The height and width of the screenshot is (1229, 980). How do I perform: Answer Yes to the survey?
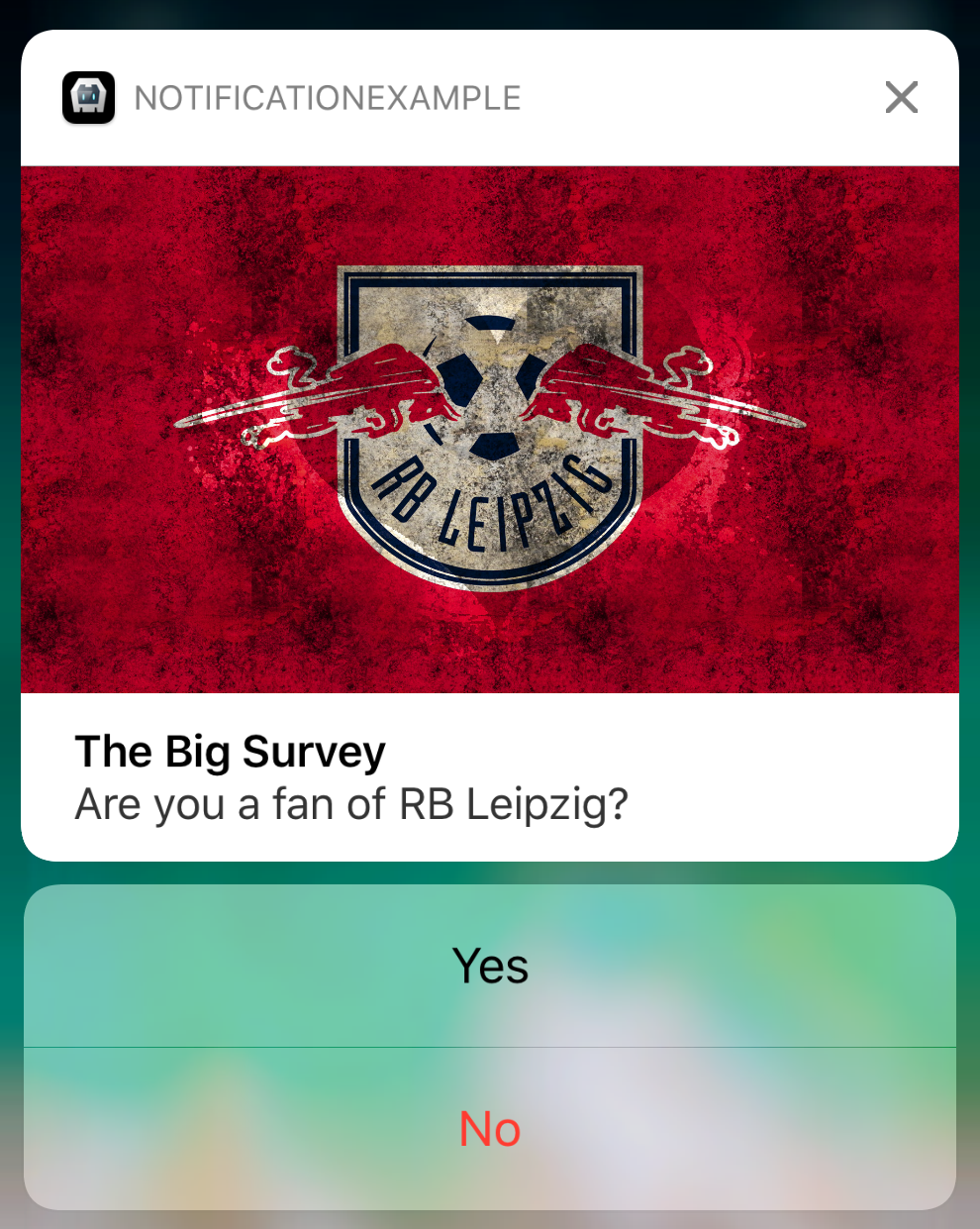(x=490, y=966)
